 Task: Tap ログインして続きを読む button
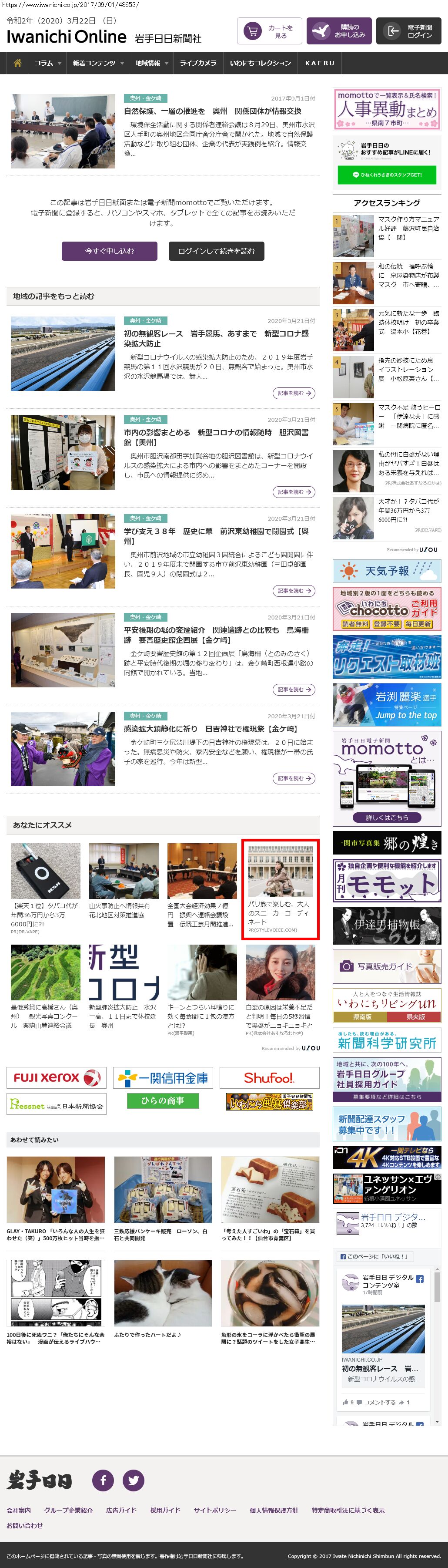(x=217, y=251)
